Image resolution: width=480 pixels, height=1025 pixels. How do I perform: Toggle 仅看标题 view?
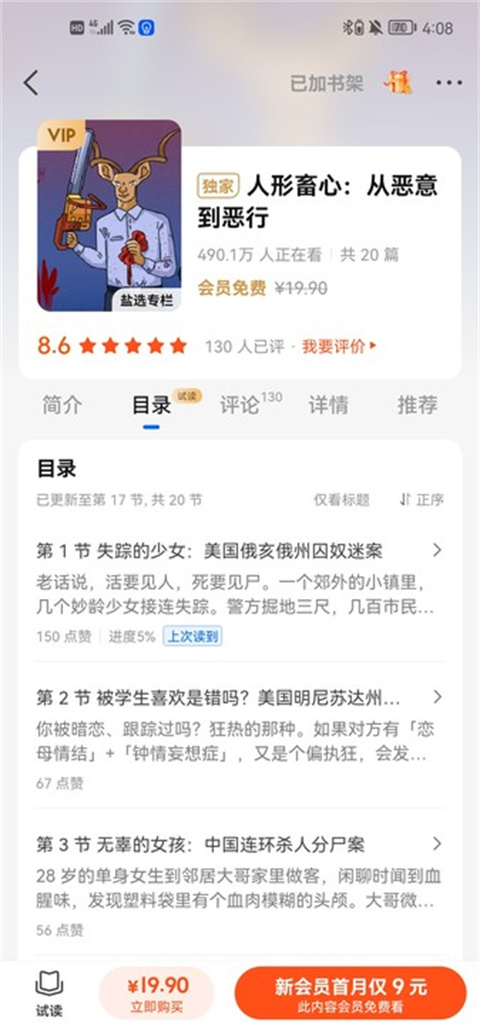click(x=341, y=500)
